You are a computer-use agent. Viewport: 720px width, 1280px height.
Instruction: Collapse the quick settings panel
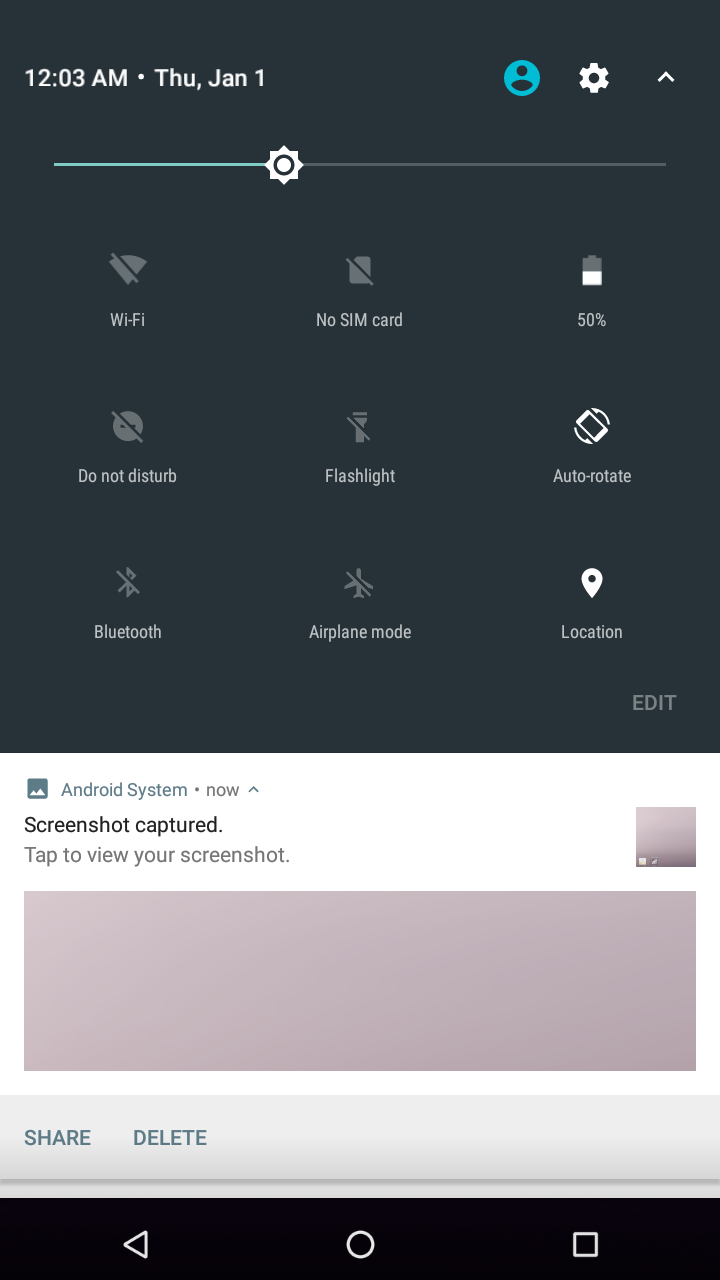pos(666,78)
